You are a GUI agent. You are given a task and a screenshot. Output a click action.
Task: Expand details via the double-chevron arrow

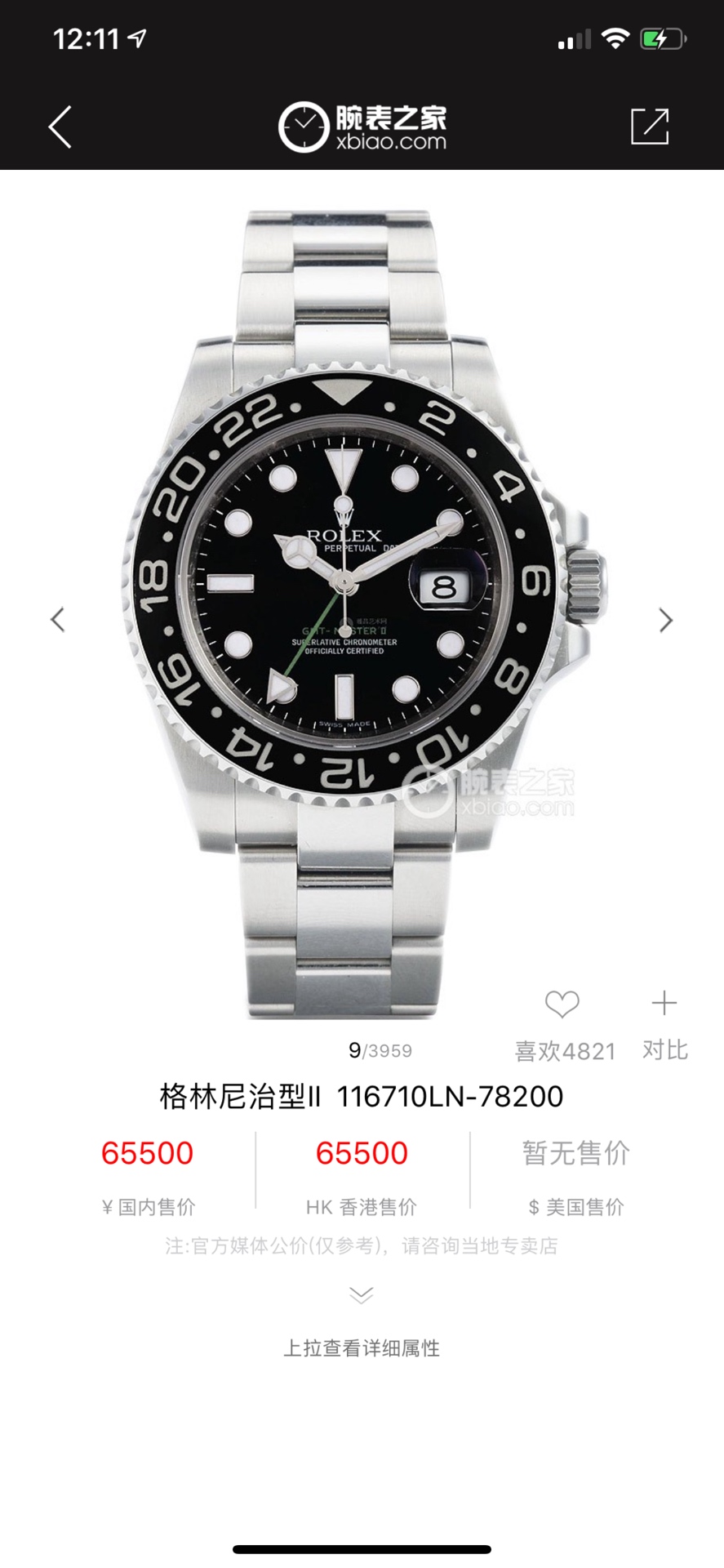[362, 1295]
